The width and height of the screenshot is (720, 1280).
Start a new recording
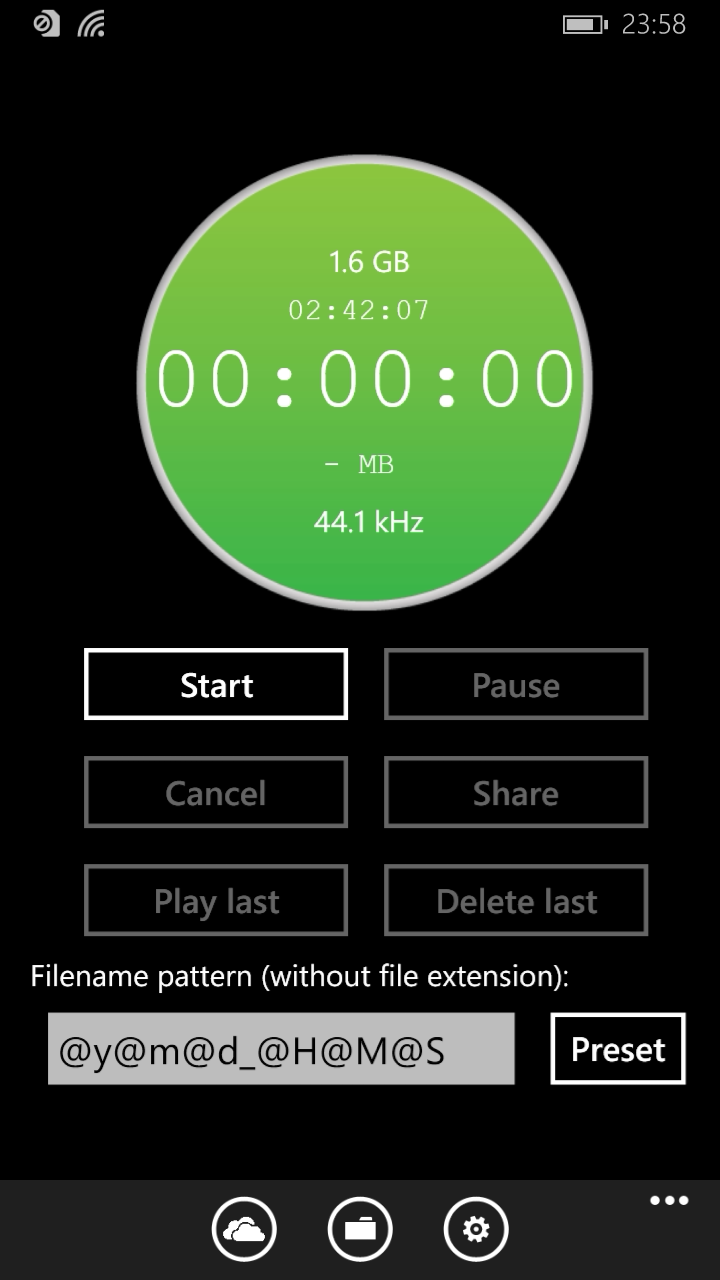point(216,684)
